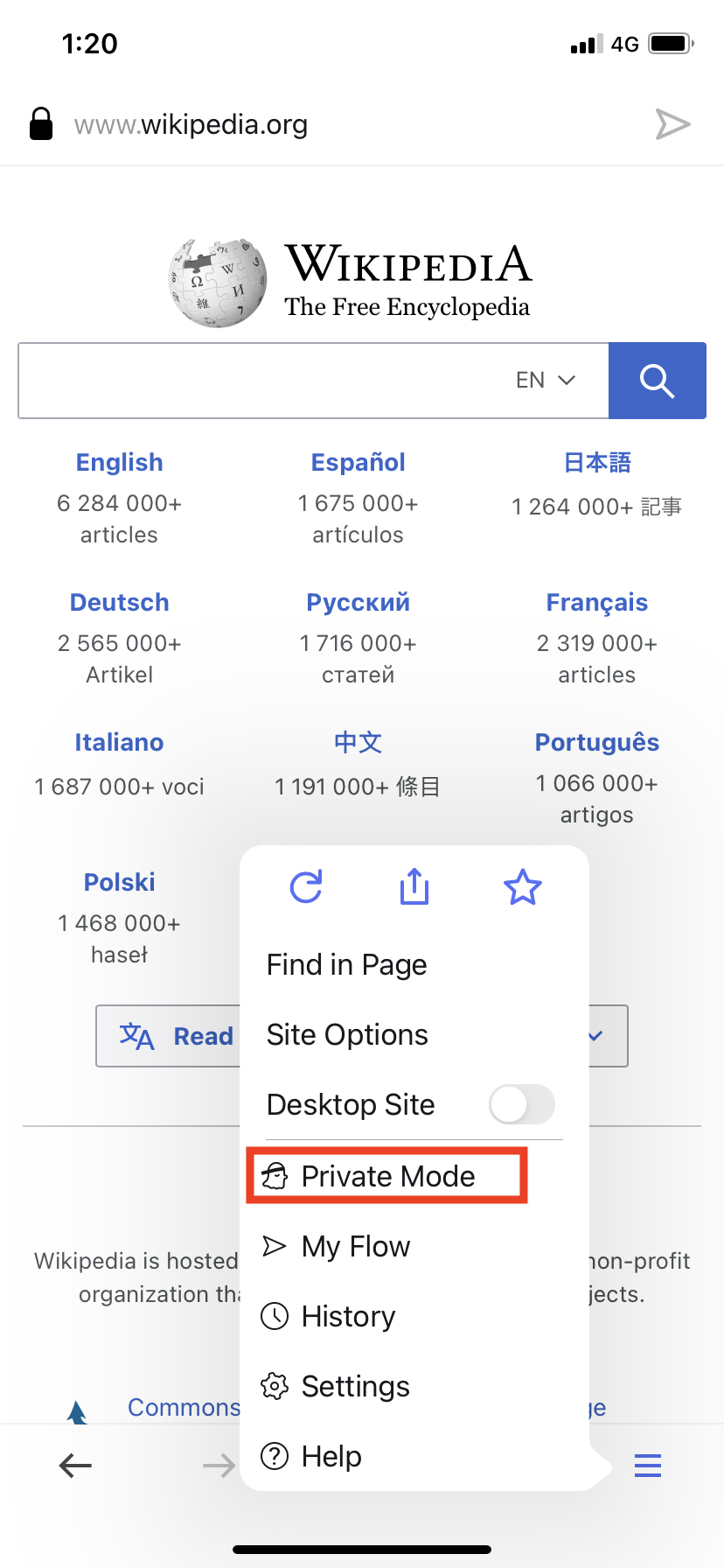Expand the EN language dropdown
The image size is (724, 1568).
[546, 381]
